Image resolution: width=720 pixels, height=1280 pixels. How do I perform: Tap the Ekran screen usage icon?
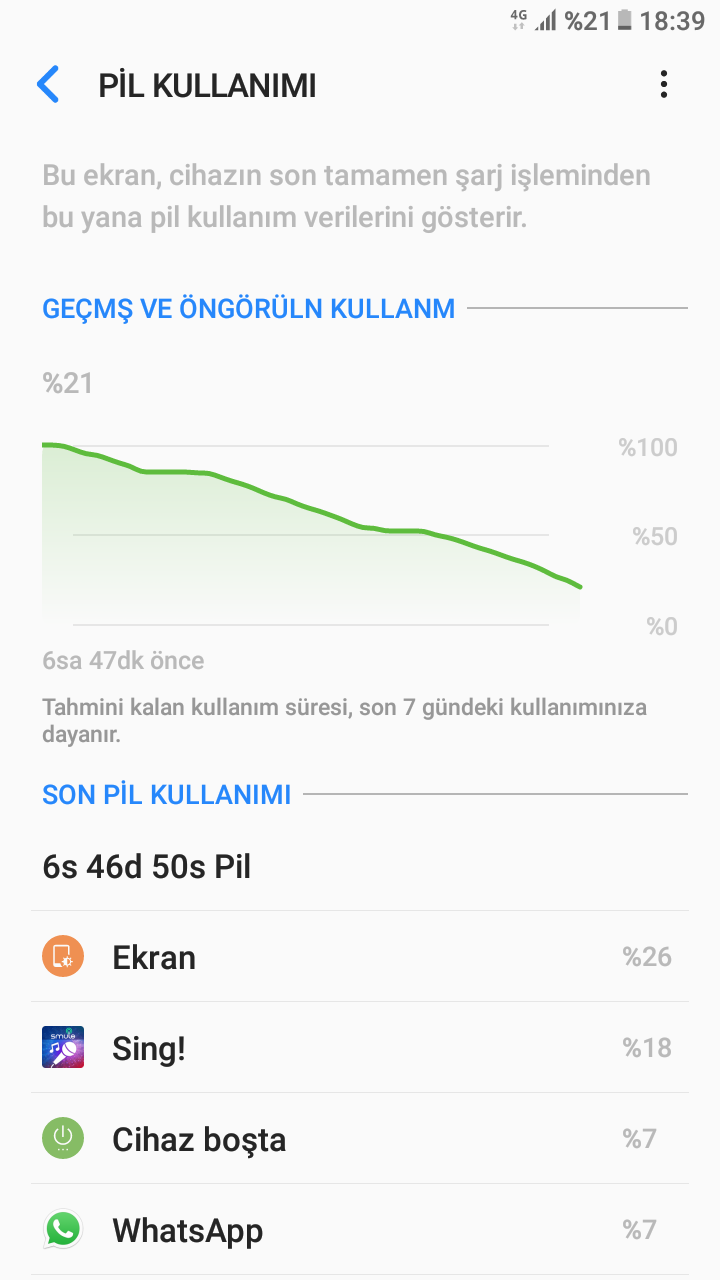coord(62,956)
